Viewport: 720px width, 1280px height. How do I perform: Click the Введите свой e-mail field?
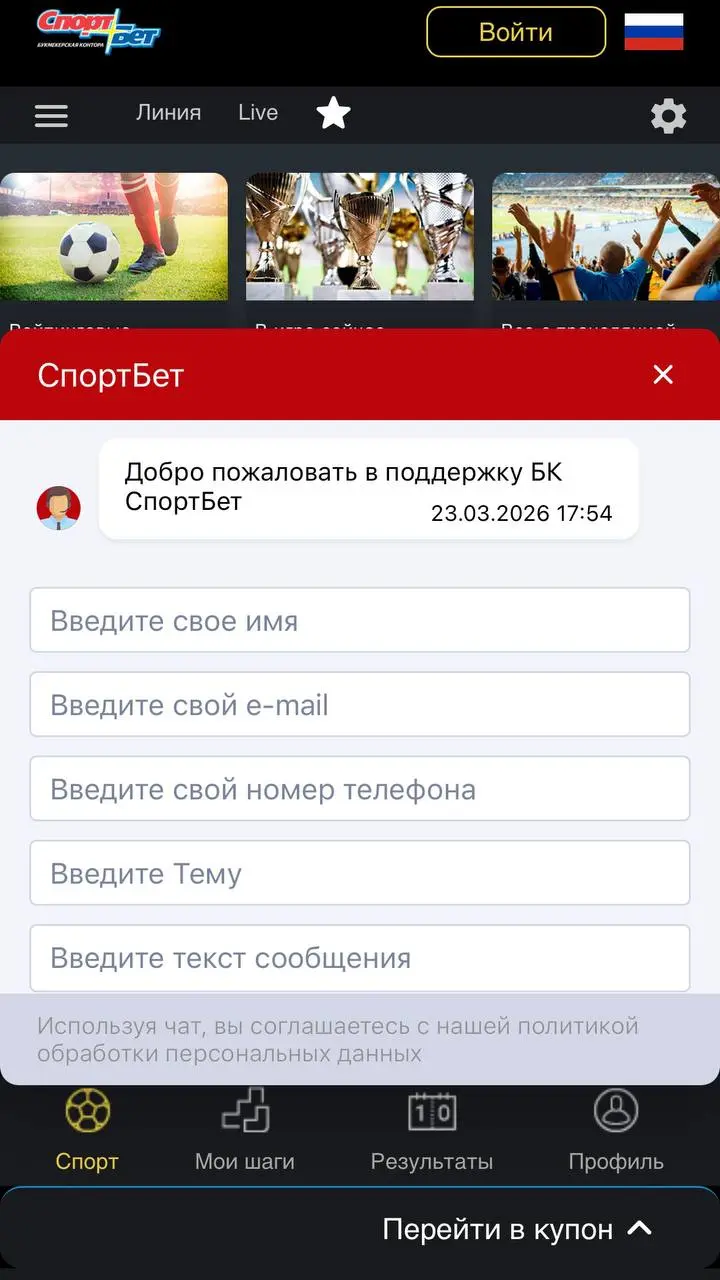[x=360, y=704]
